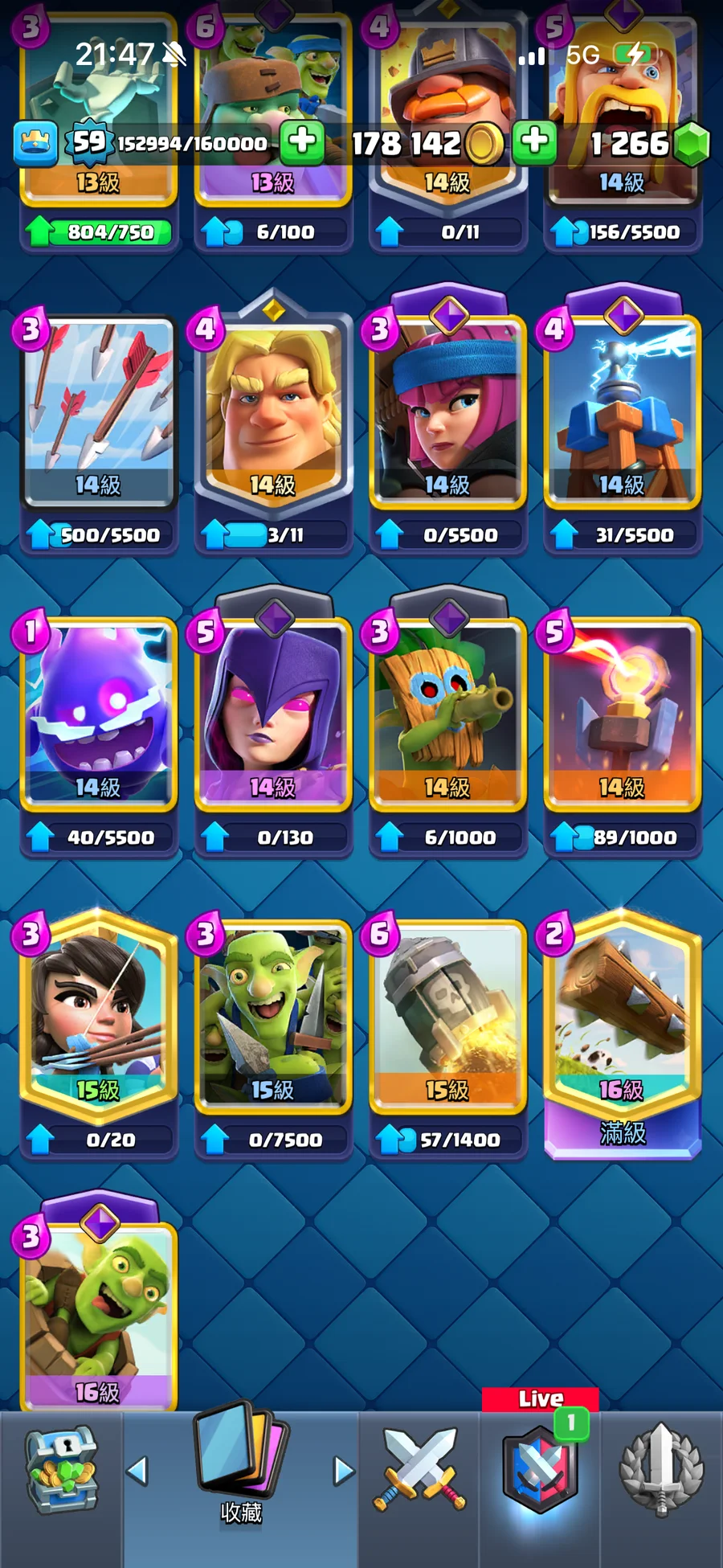The width and height of the screenshot is (723, 1568).
Task: Select the Inferno Tower card
Action: pos(622,712)
